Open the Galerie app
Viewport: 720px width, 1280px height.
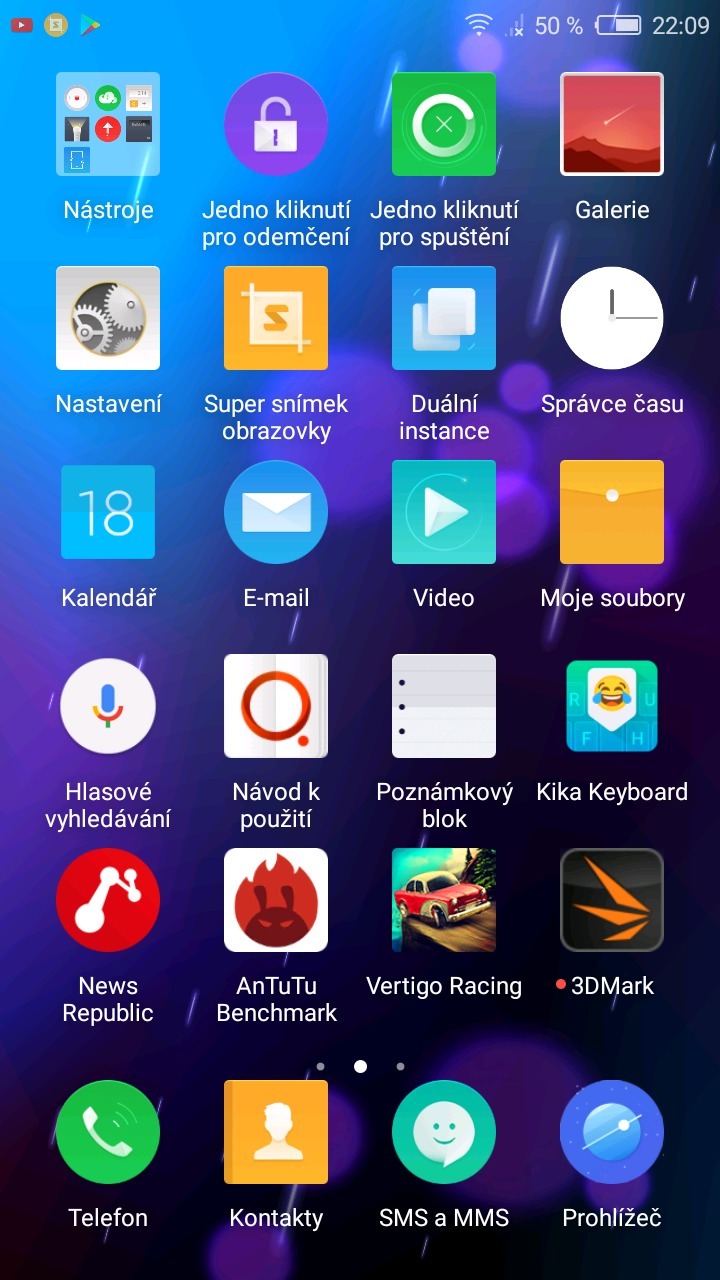coord(612,124)
